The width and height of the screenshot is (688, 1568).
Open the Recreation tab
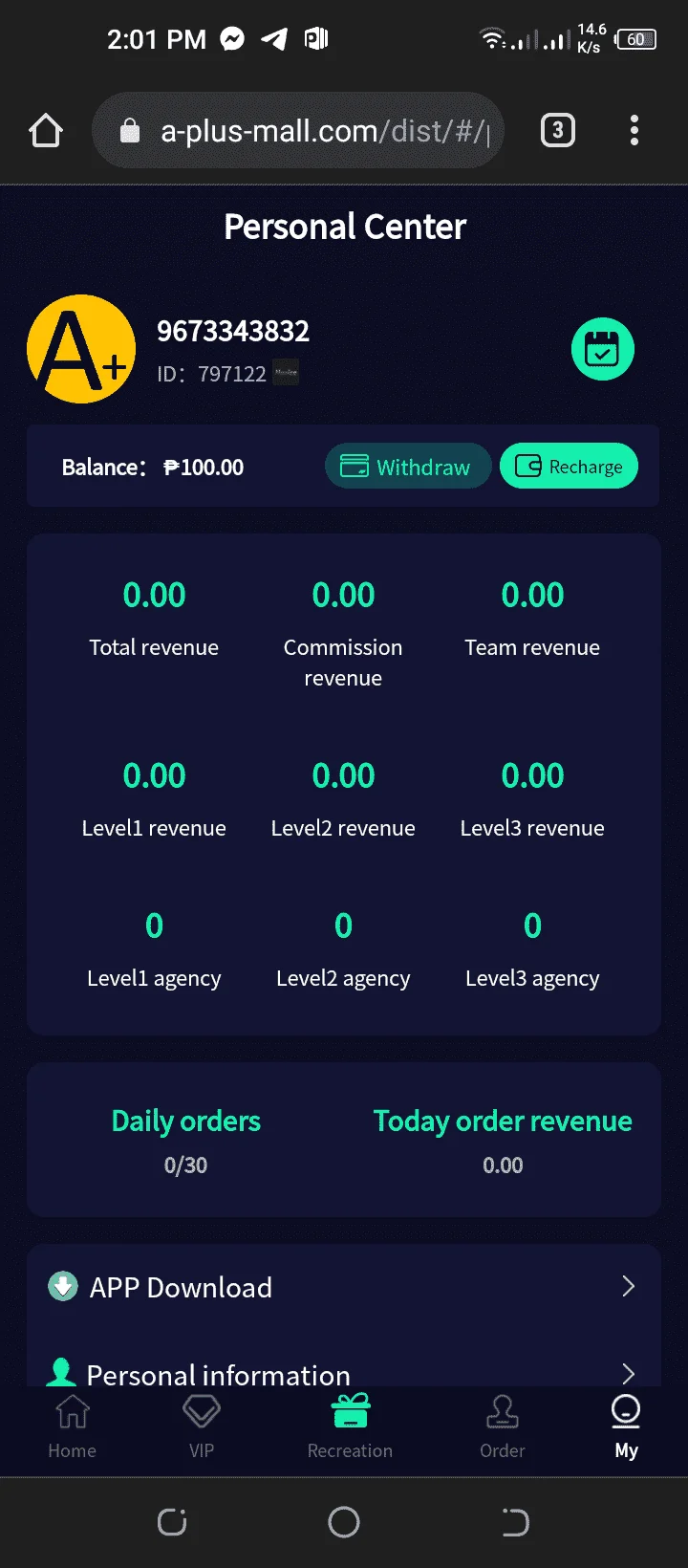(350, 1426)
